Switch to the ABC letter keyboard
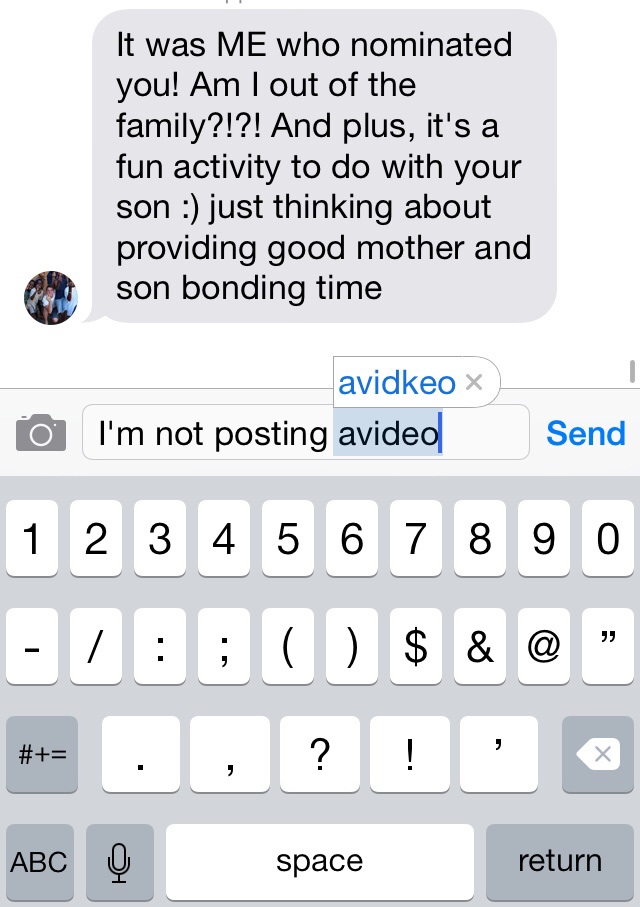Screen dimensions: 640x907 pyautogui.click(x=39, y=861)
